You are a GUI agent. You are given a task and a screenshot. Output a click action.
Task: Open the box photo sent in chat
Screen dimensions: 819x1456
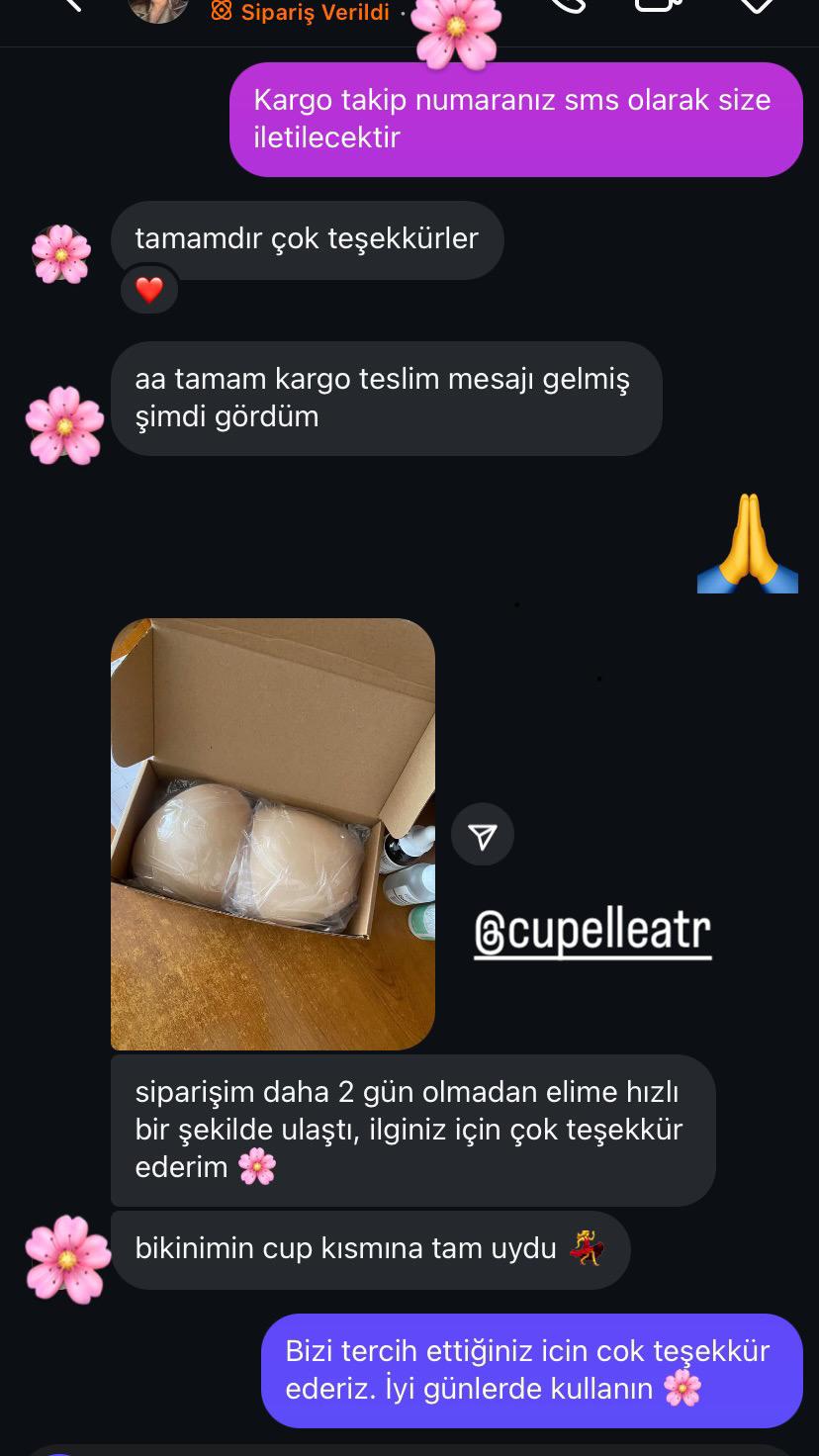[272, 833]
